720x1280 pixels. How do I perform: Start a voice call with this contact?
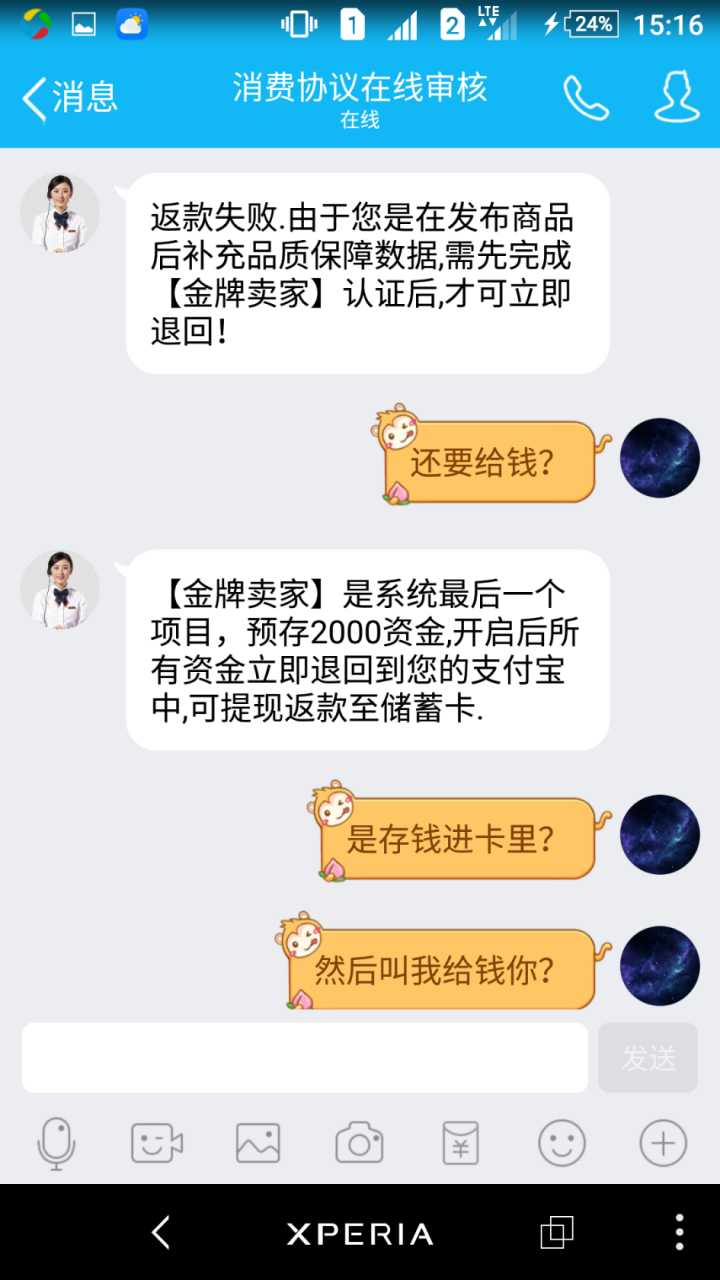click(585, 97)
